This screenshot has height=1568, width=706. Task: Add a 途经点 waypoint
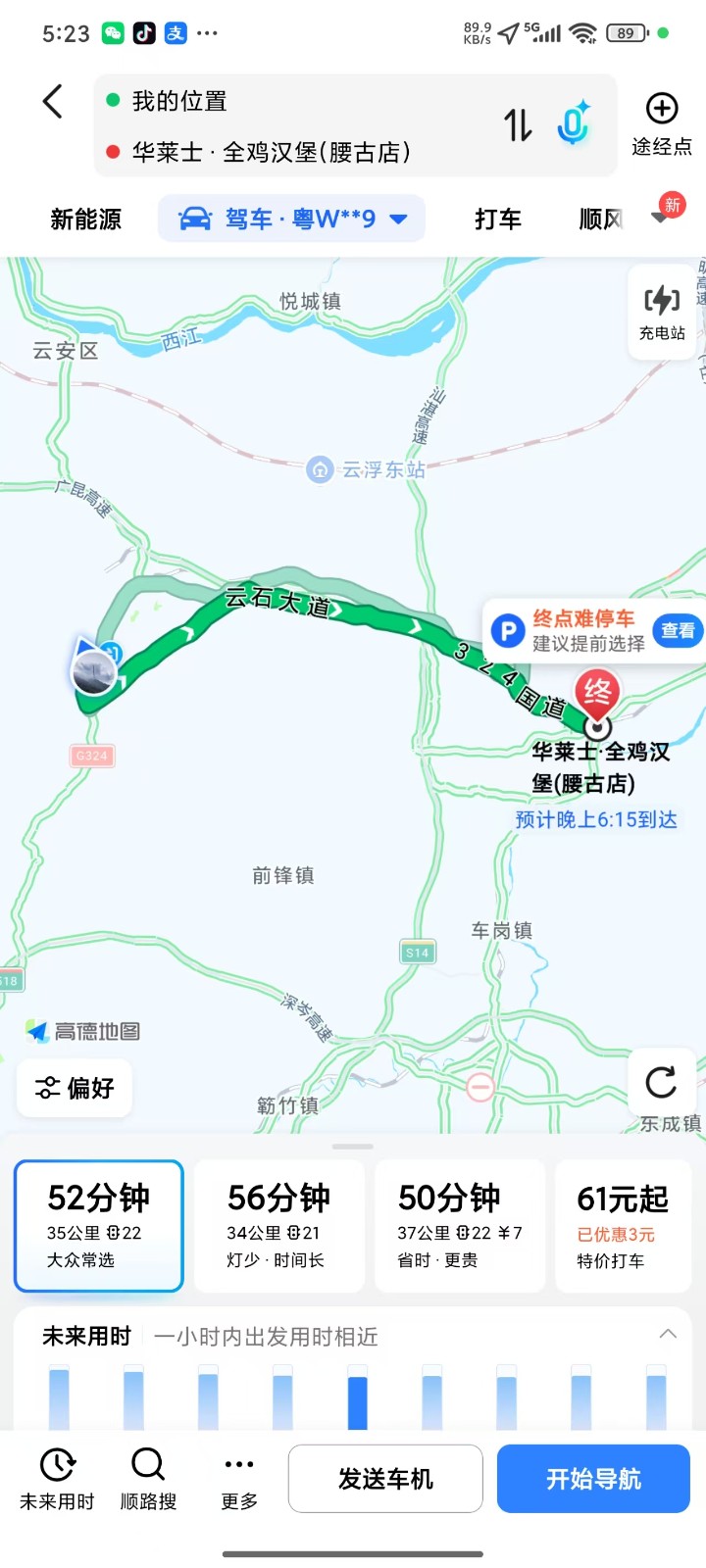coord(662,124)
